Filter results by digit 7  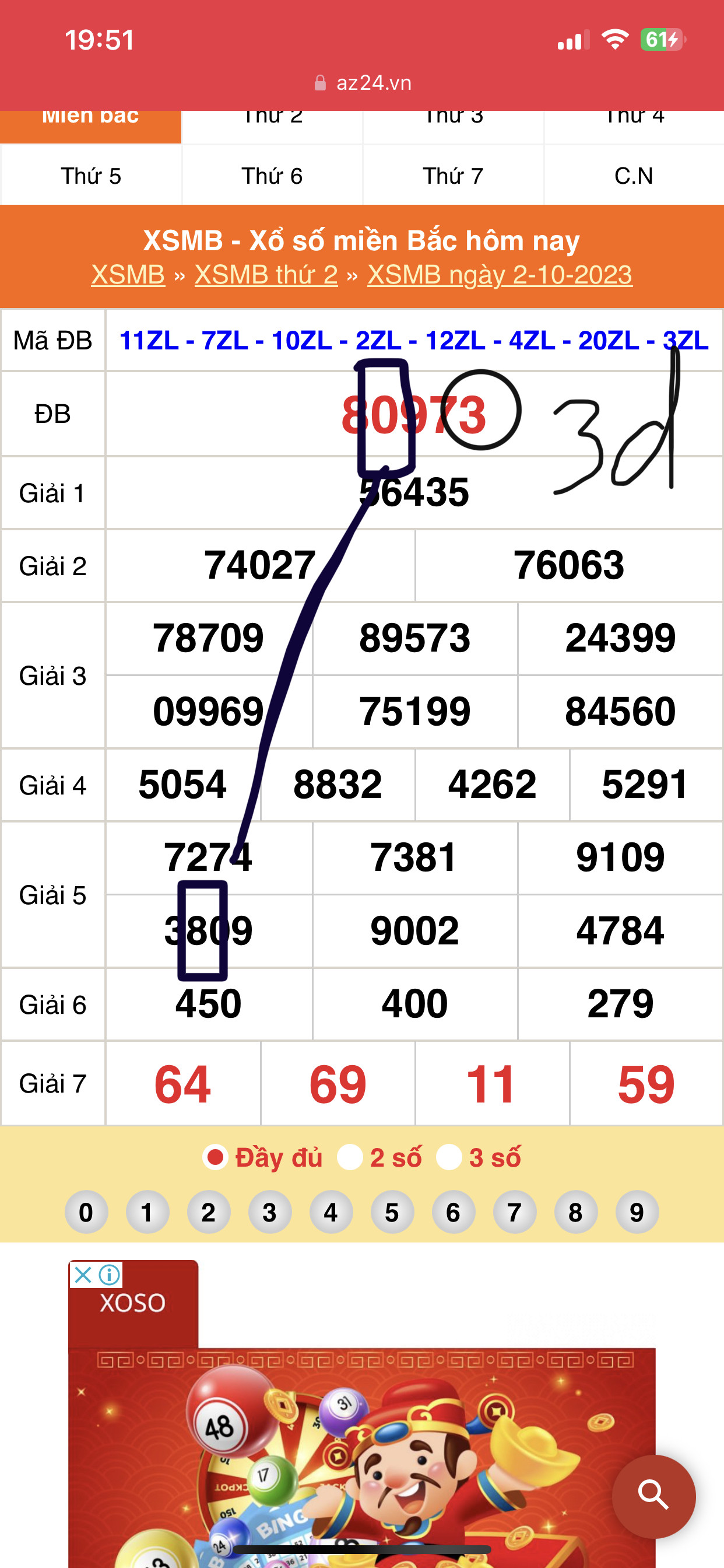click(514, 1213)
